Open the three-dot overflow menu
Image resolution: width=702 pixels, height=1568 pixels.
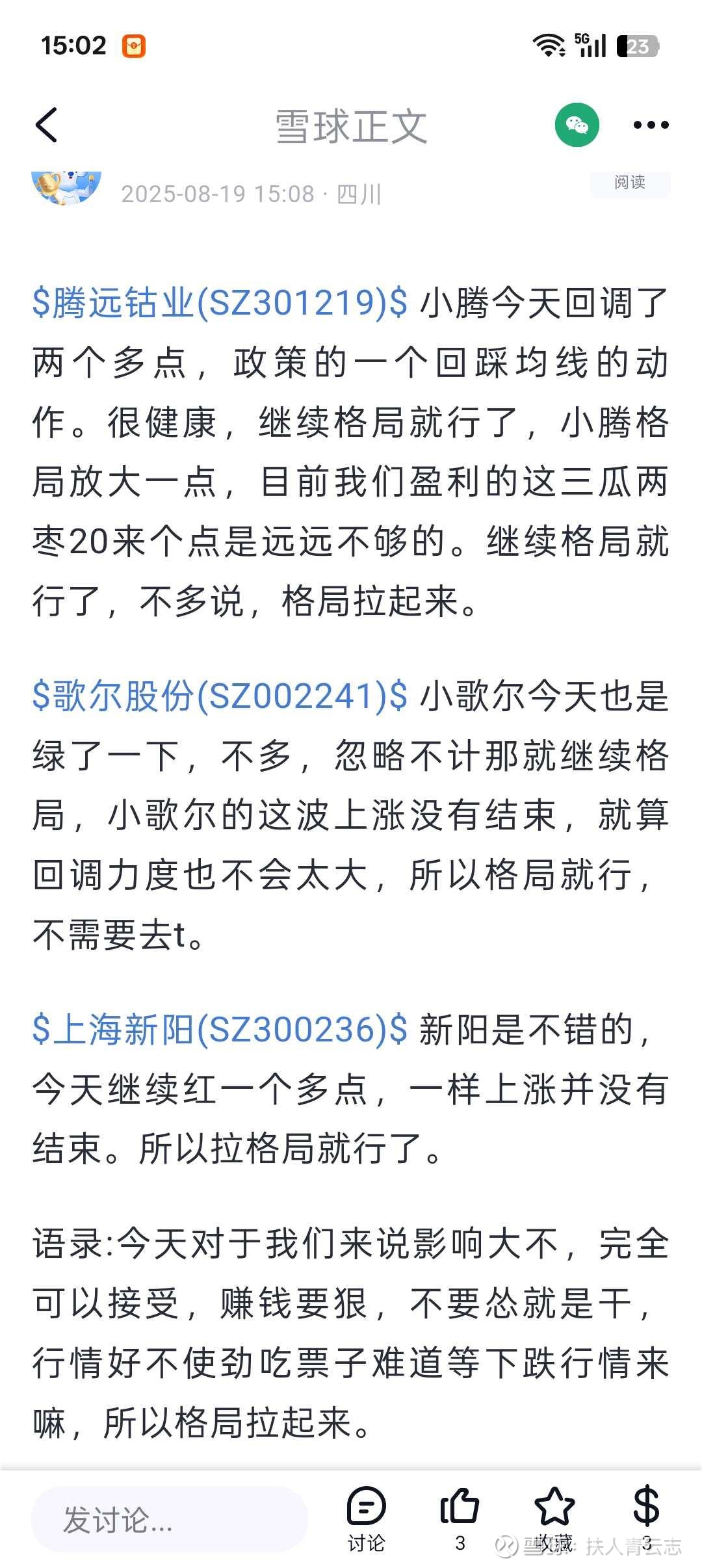click(x=651, y=125)
